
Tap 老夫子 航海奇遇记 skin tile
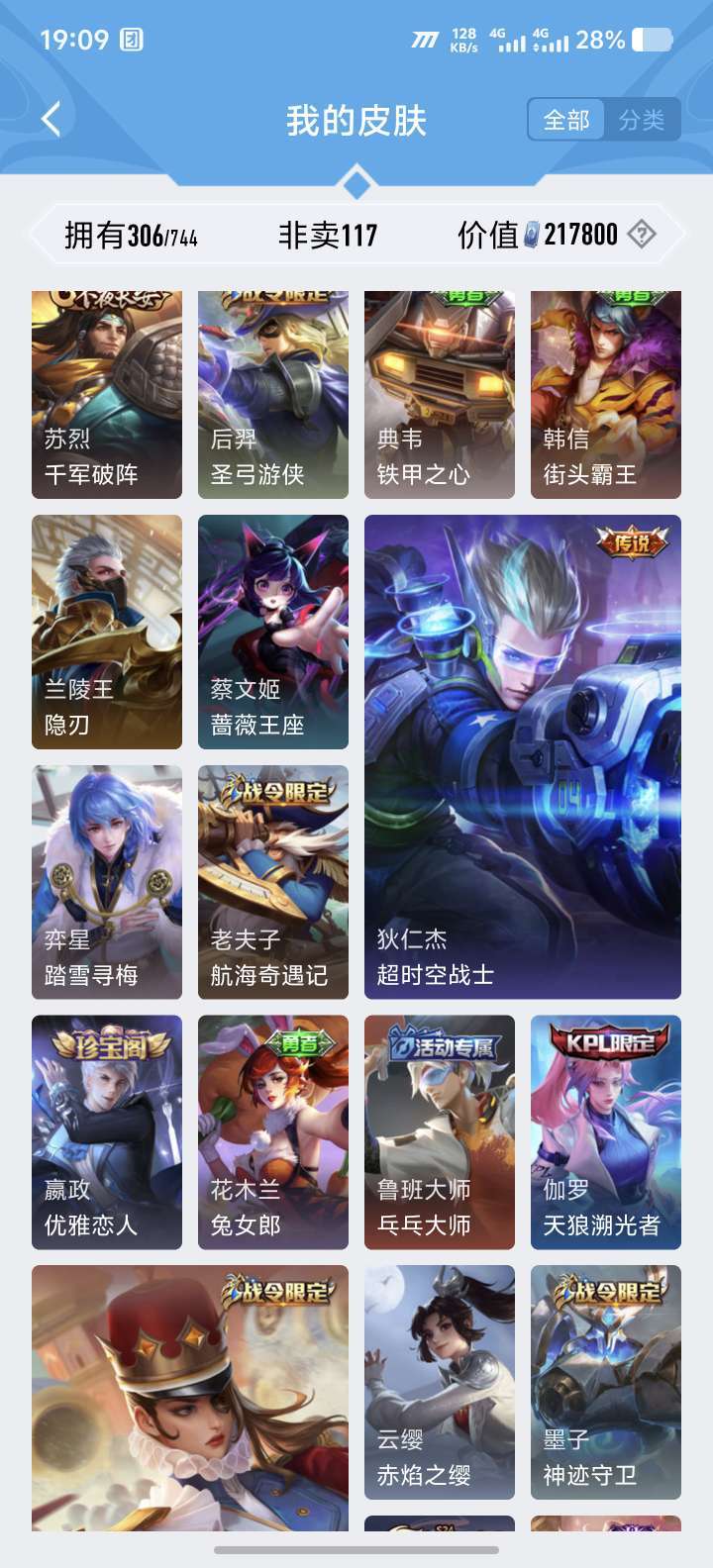pos(273,881)
